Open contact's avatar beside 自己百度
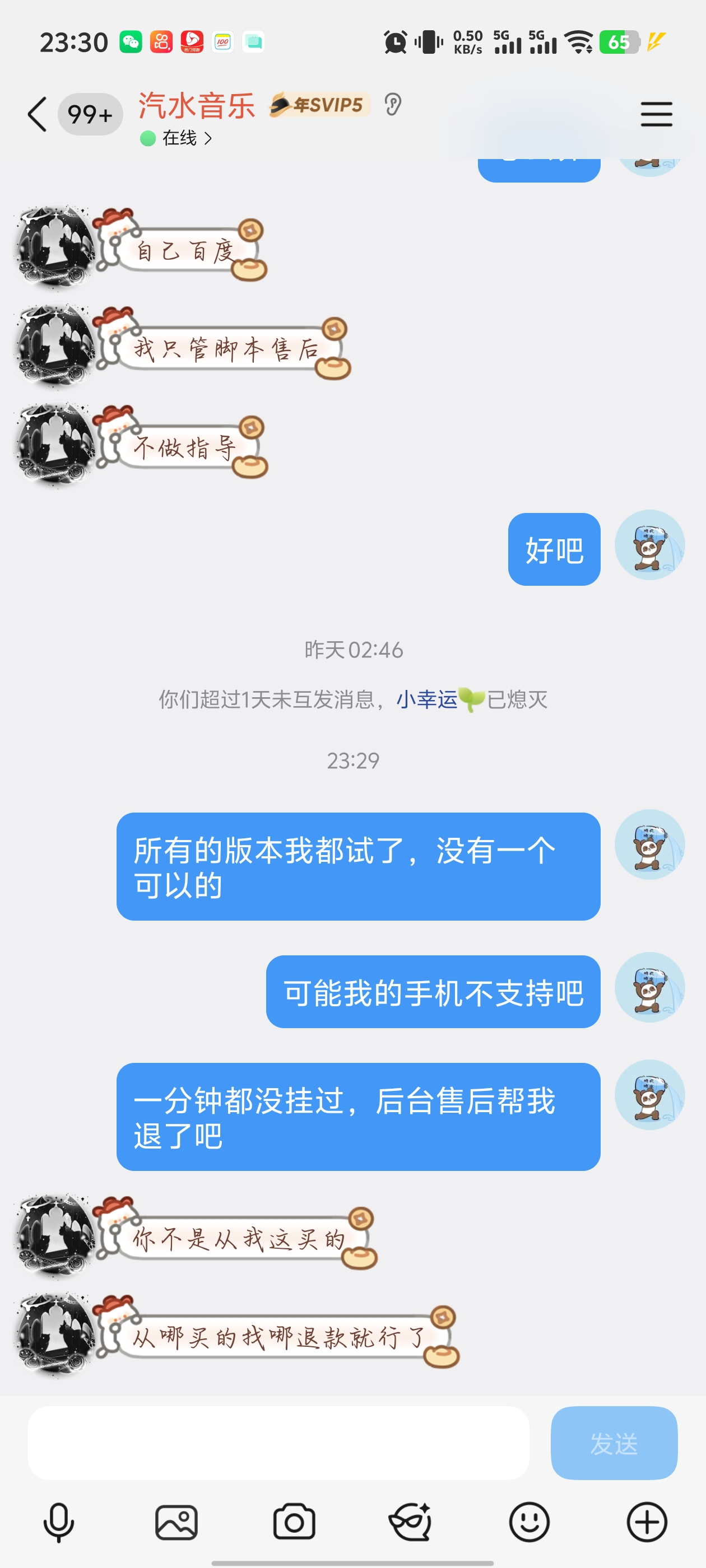This screenshot has width=706, height=1568. (55, 246)
